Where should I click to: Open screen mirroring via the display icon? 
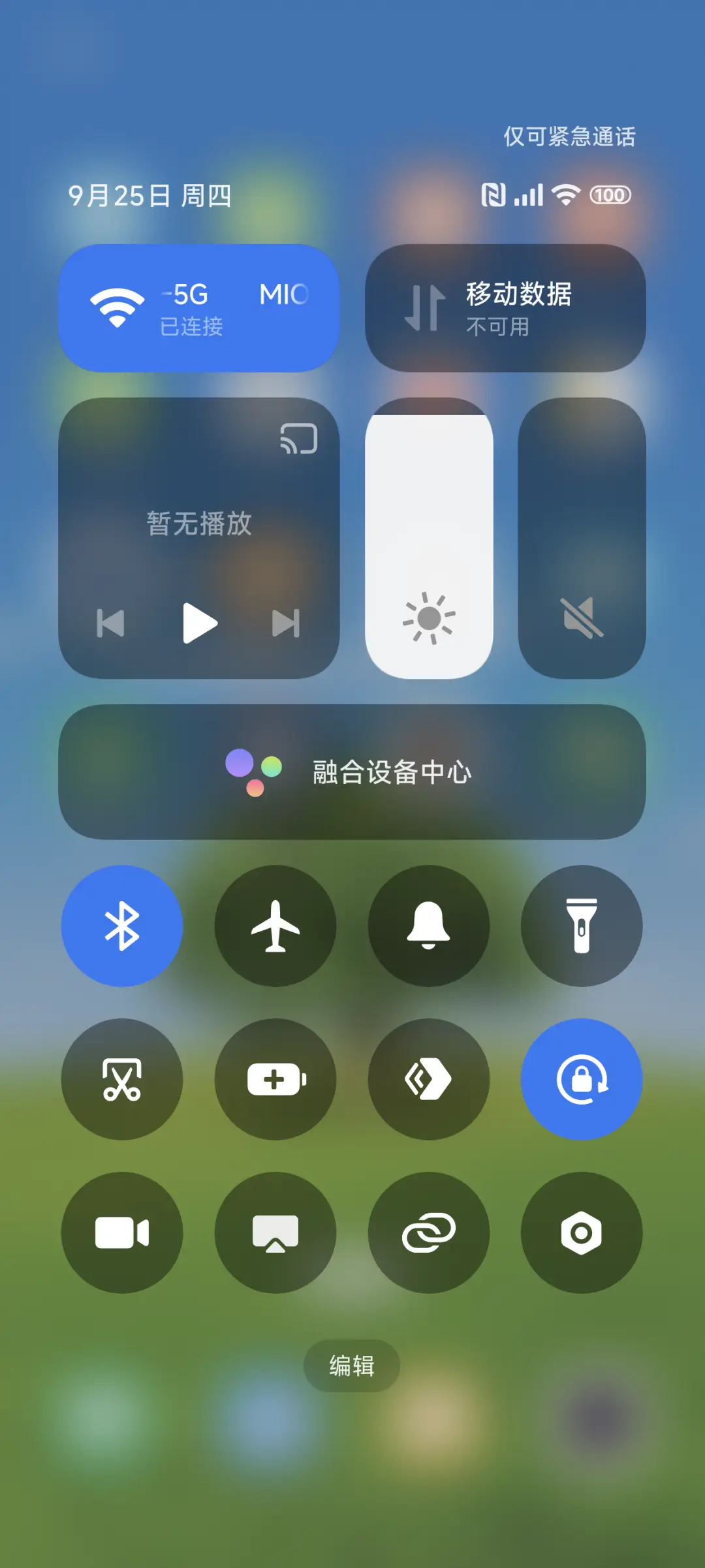click(275, 1232)
